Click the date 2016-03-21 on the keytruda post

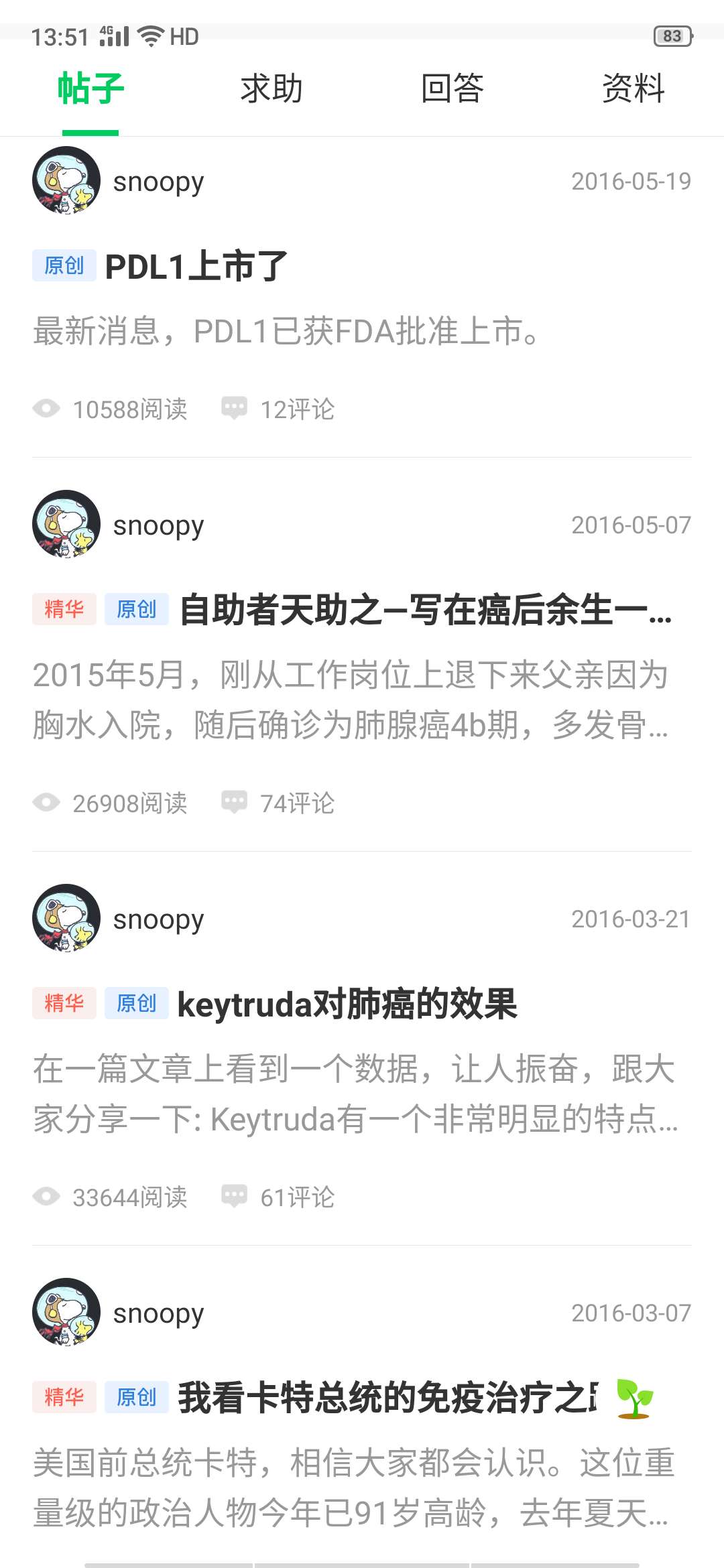631,918
